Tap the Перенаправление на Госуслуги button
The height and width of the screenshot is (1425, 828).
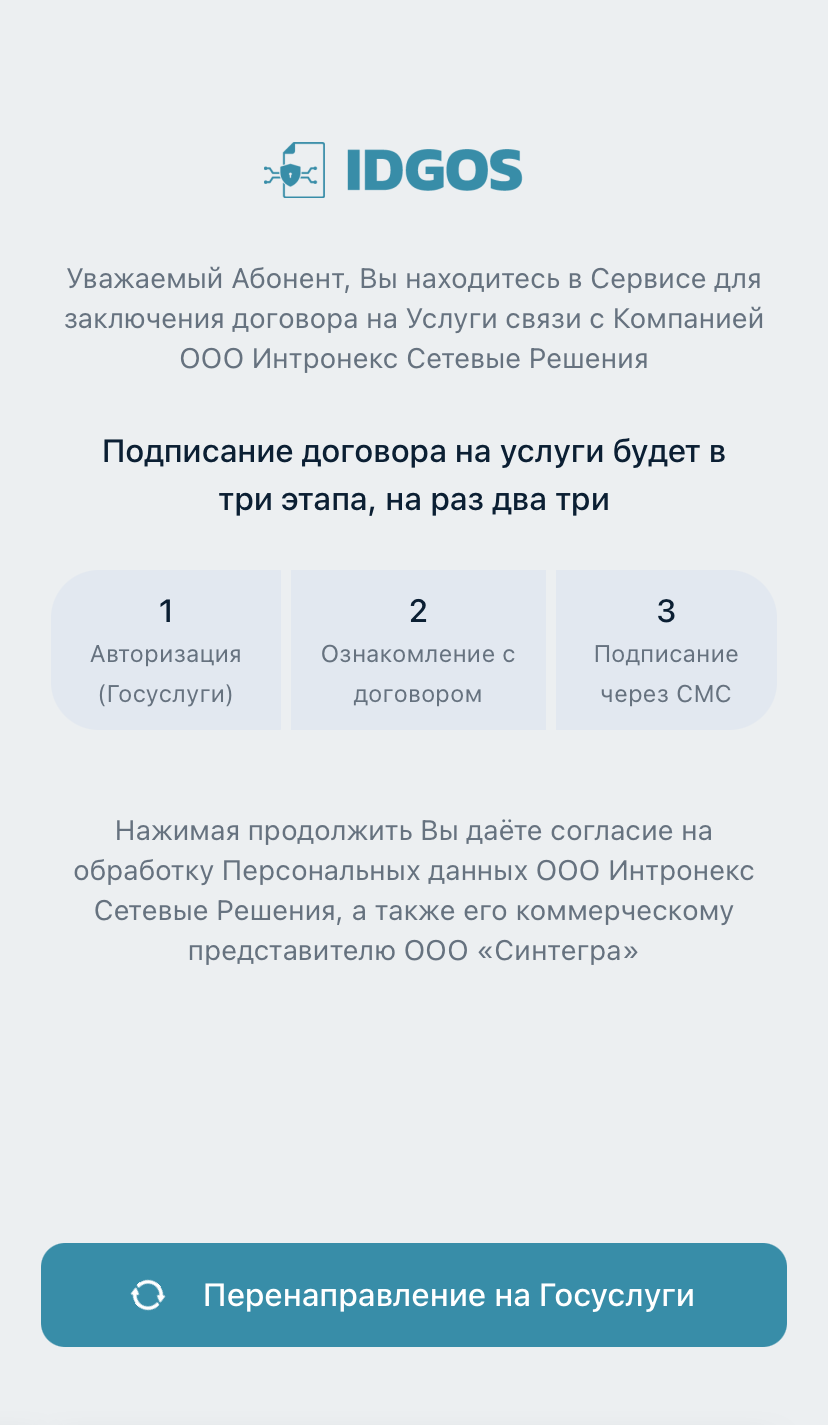tap(414, 1295)
